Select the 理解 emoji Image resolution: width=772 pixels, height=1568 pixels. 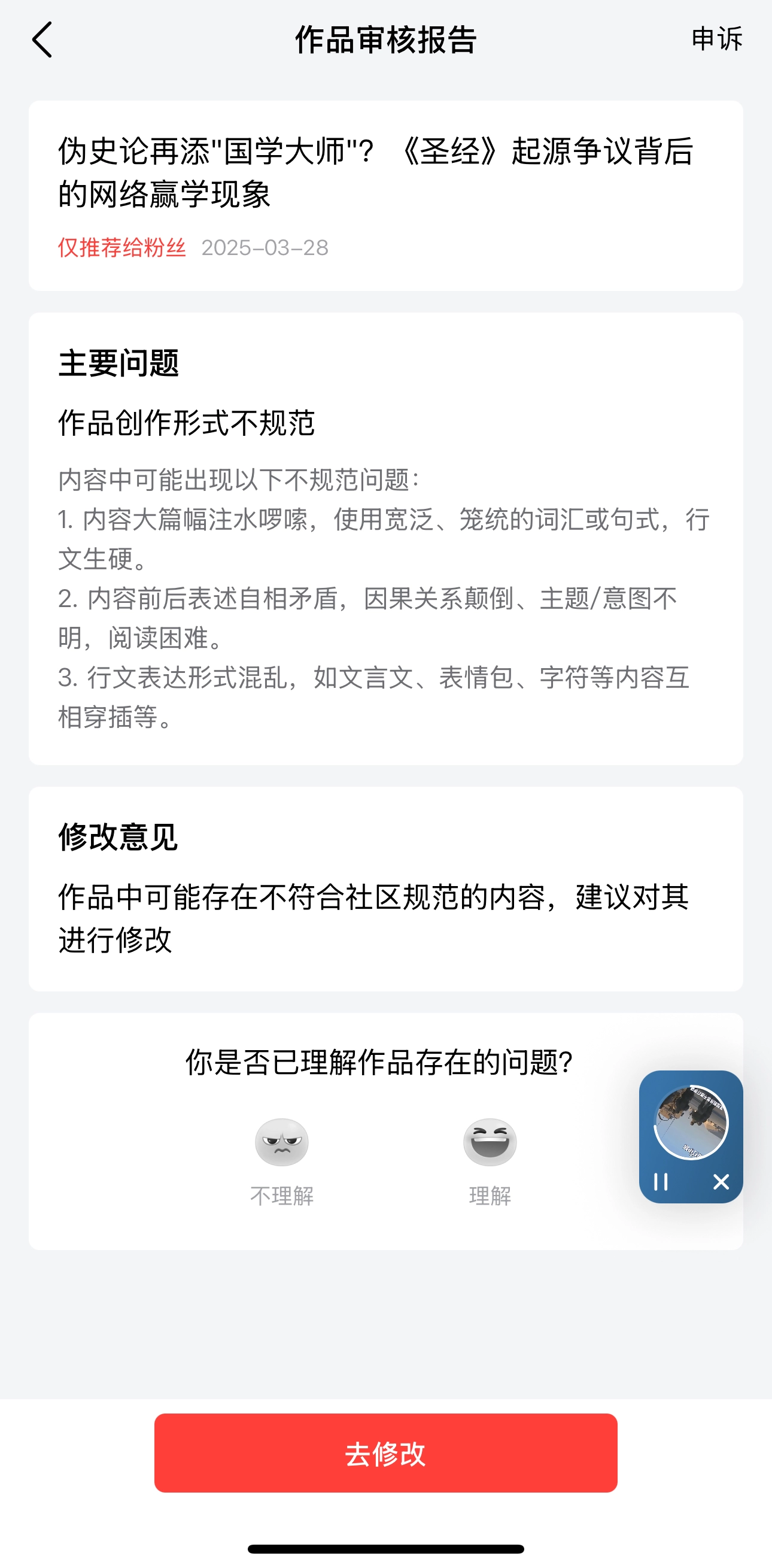(490, 1142)
